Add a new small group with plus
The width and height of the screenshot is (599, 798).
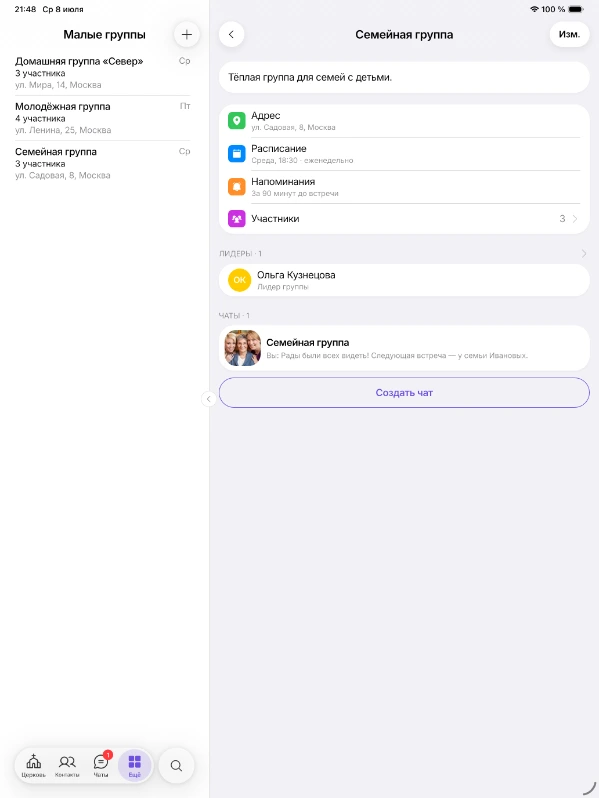[187, 35]
